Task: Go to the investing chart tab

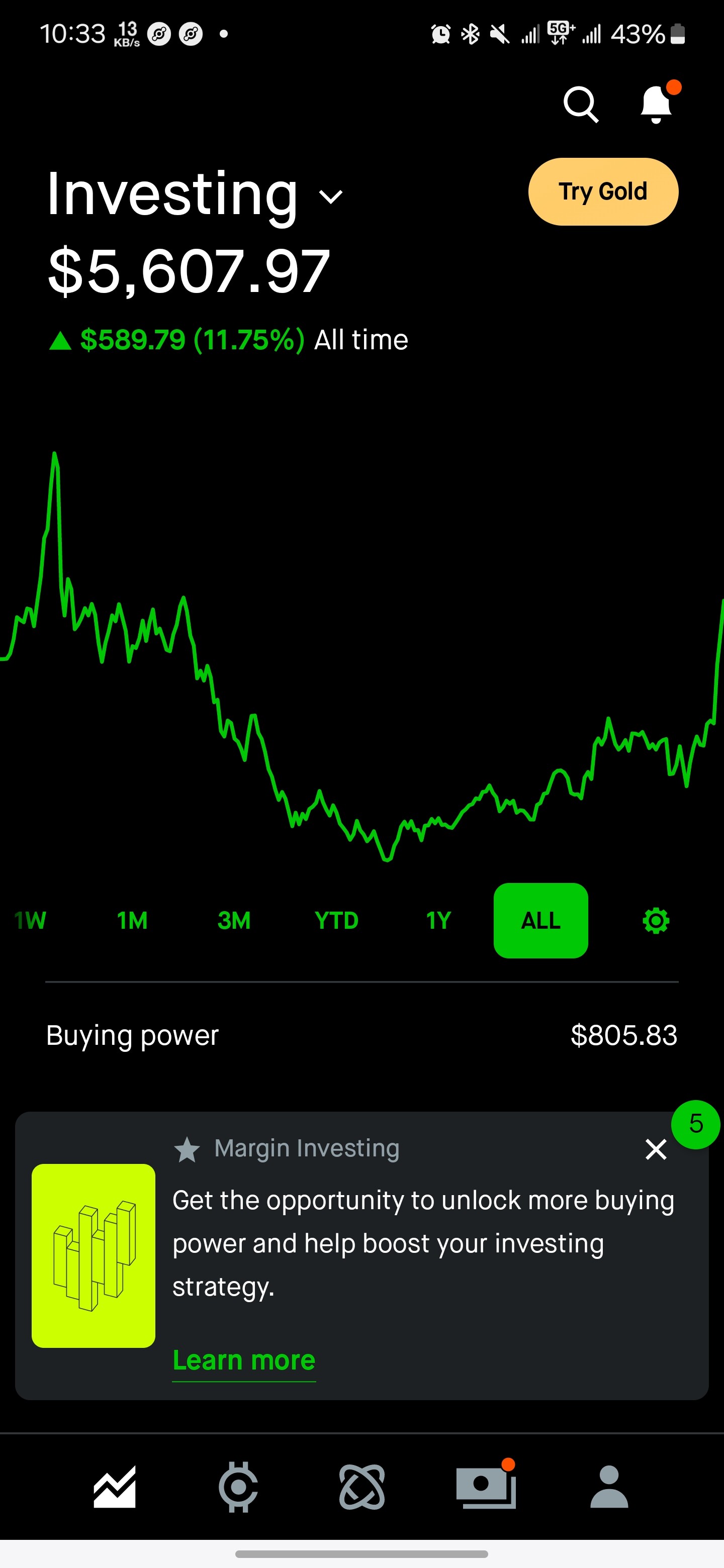Action: [x=115, y=1487]
